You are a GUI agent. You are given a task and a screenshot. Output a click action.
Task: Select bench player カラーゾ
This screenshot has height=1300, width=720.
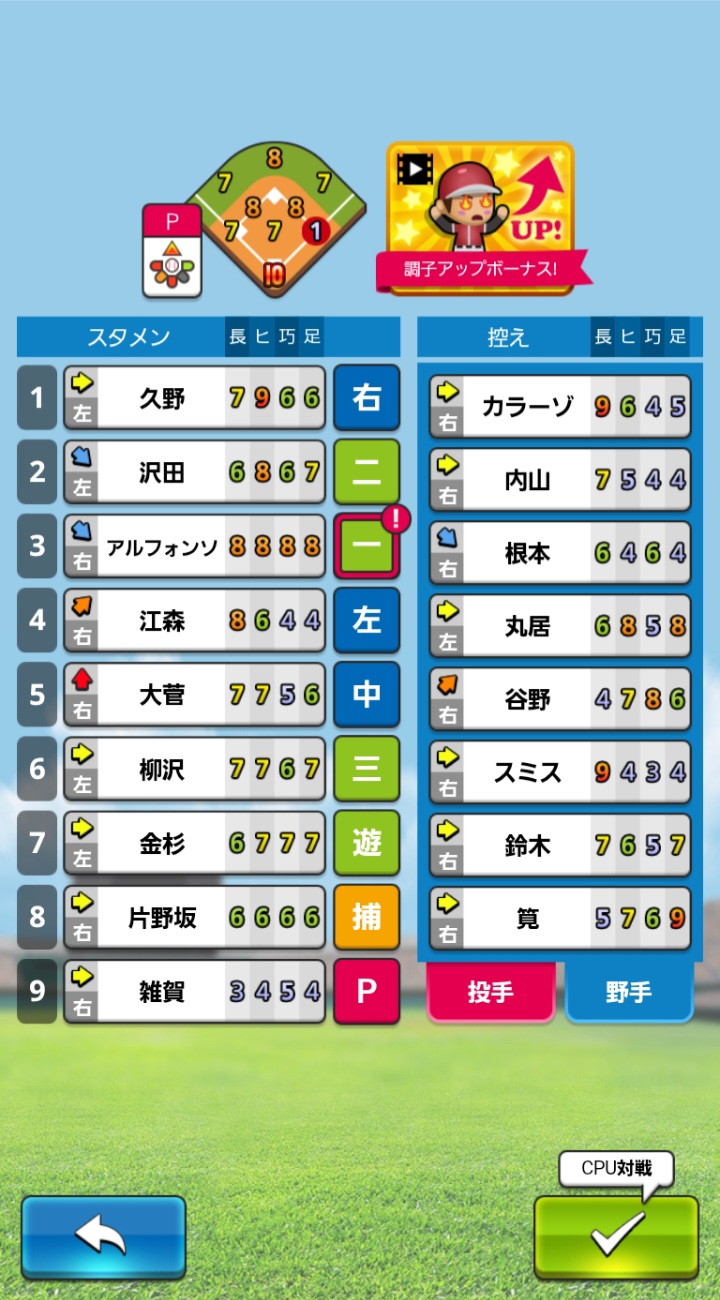560,406
